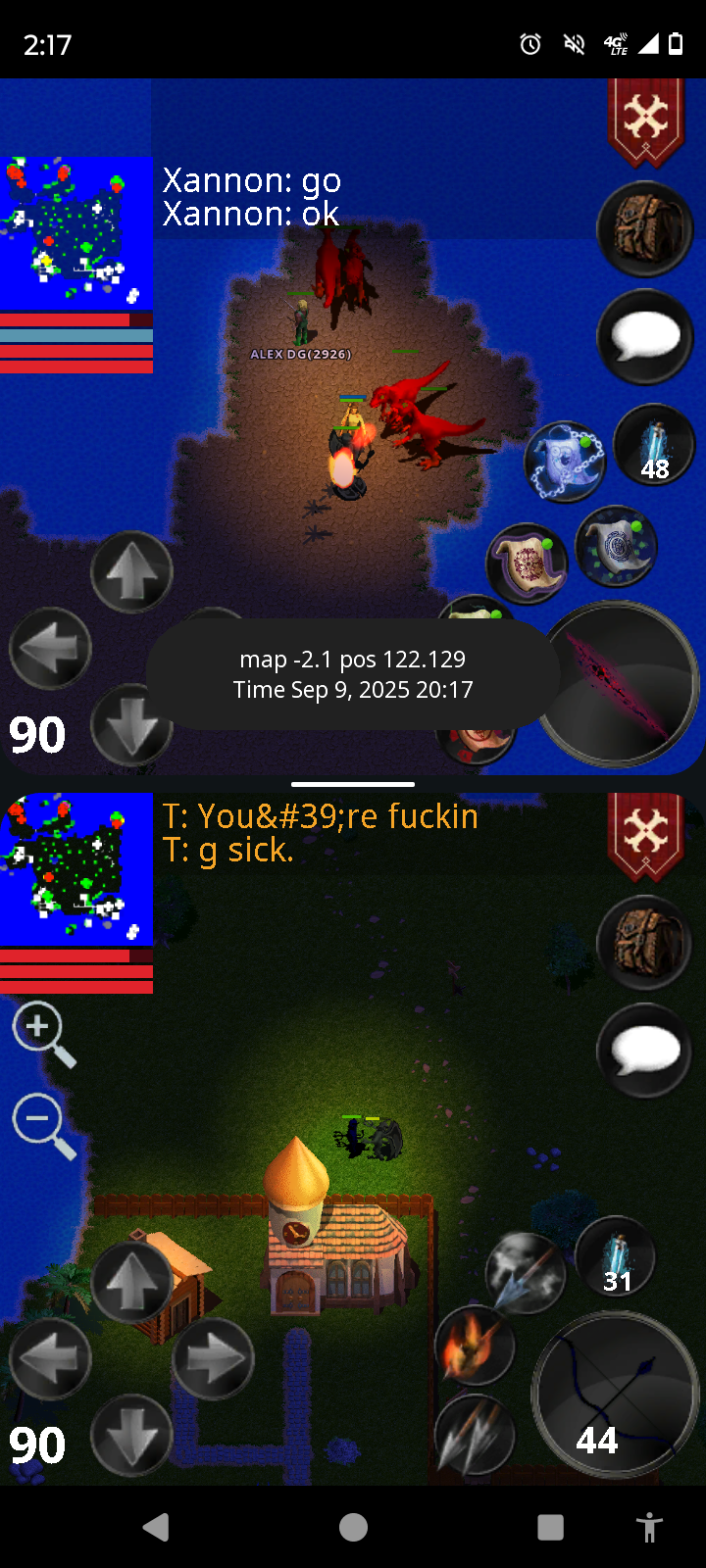Open the minimap beside the orange T: messages
Image resolution: width=706 pixels, height=1568 pixels.
[x=76, y=869]
